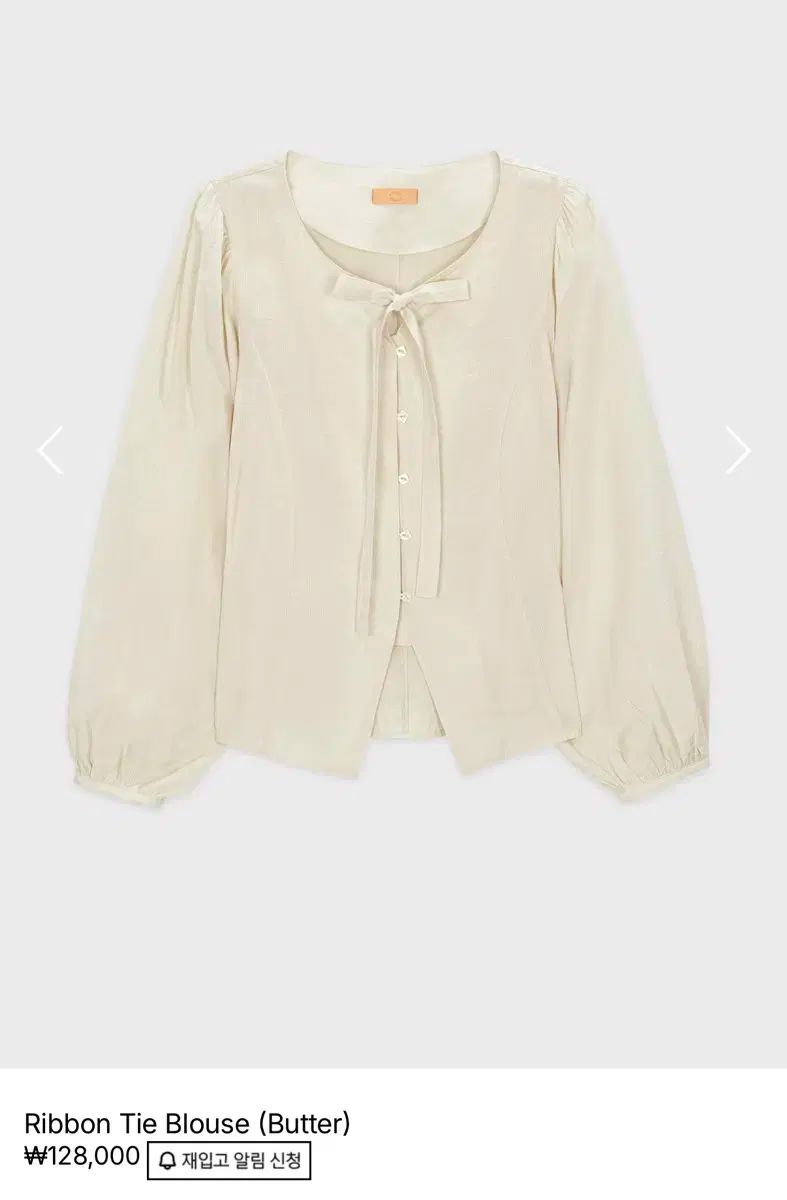Show the previous product image
The width and height of the screenshot is (787, 1200).
coord(50,450)
